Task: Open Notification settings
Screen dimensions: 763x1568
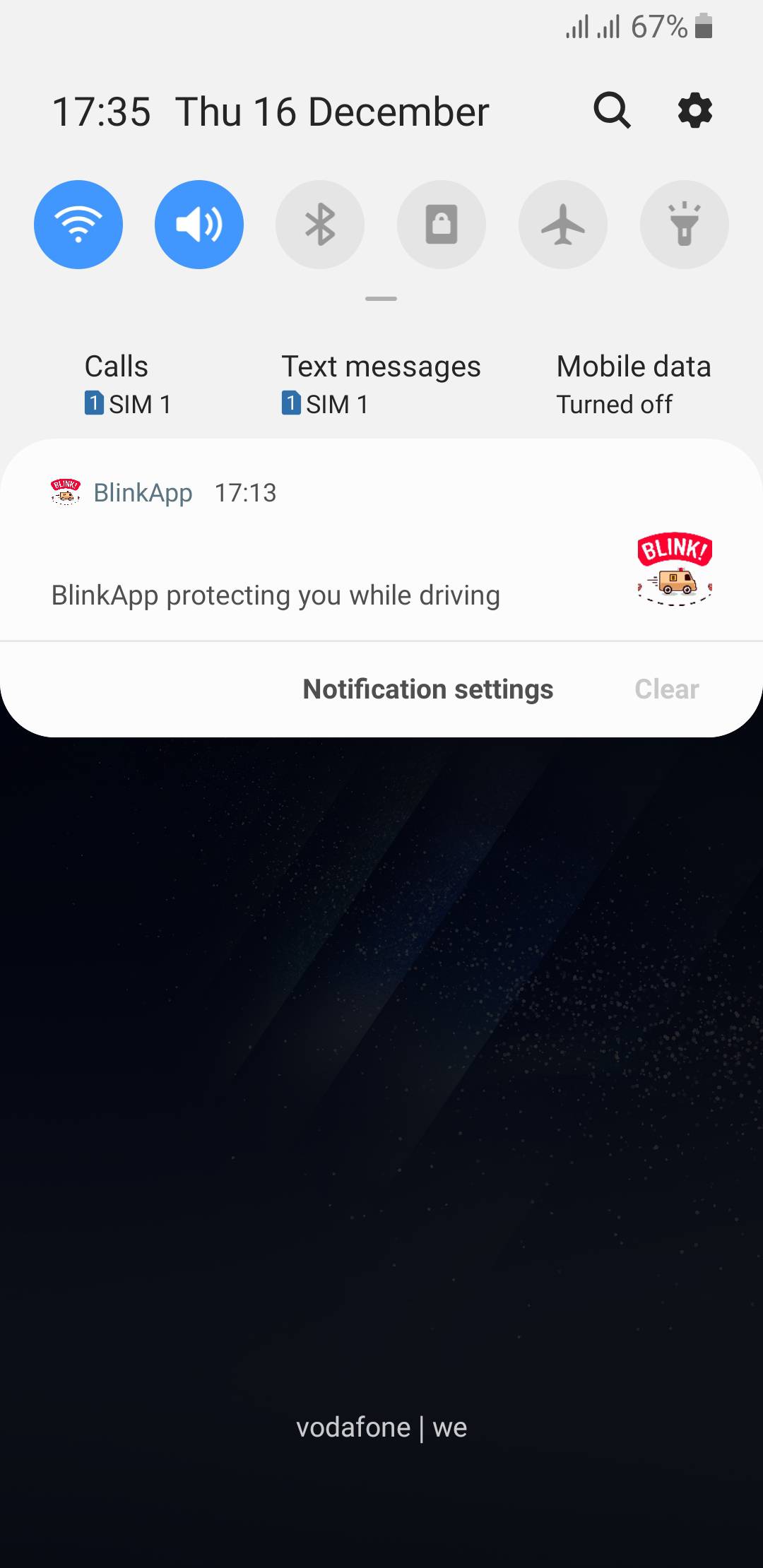Action: pyautogui.click(x=427, y=689)
